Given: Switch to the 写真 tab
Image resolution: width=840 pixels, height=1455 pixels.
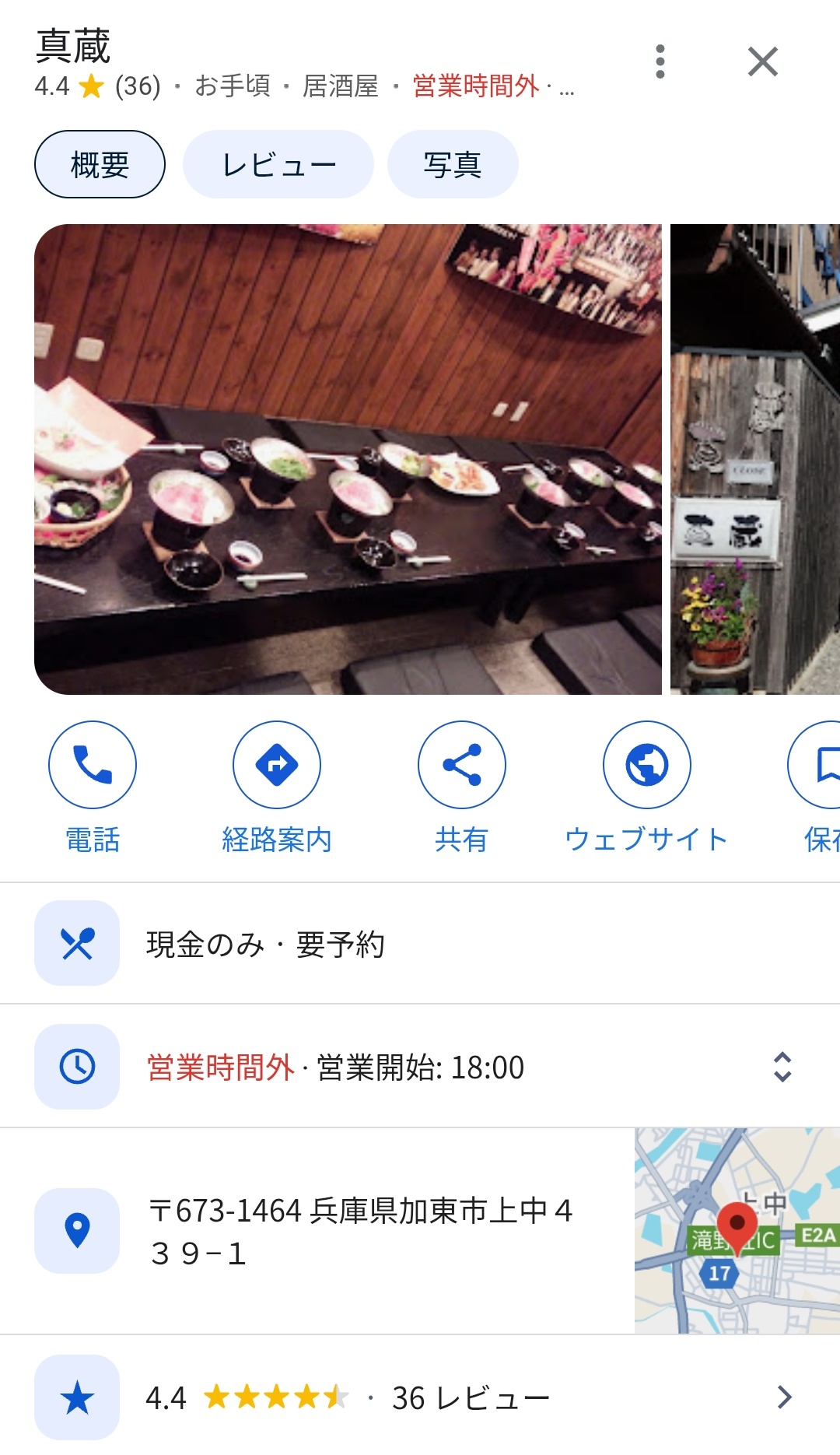Looking at the screenshot, I should [x=453, y=164].
